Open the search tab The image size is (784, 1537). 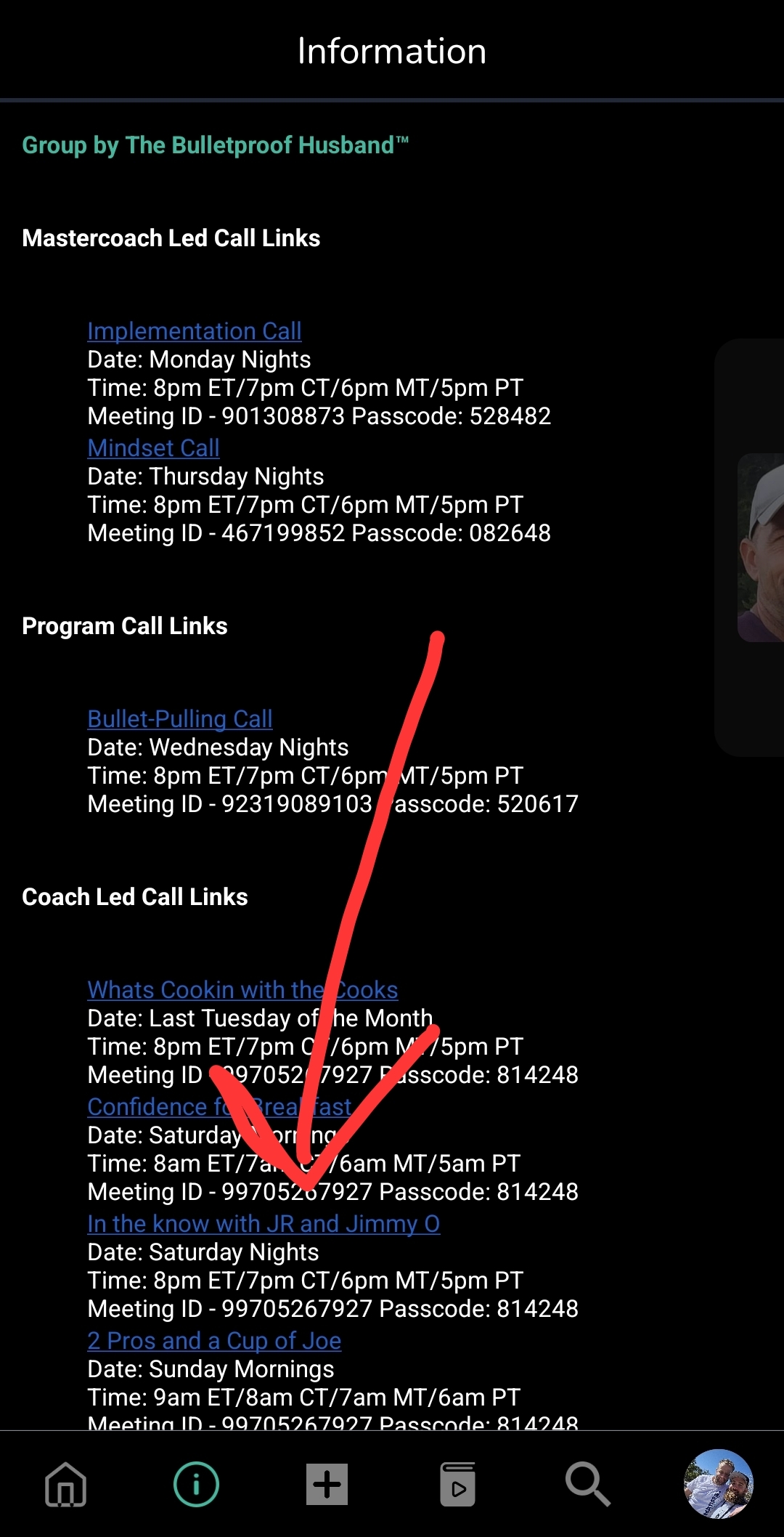tap(587, 1484)
